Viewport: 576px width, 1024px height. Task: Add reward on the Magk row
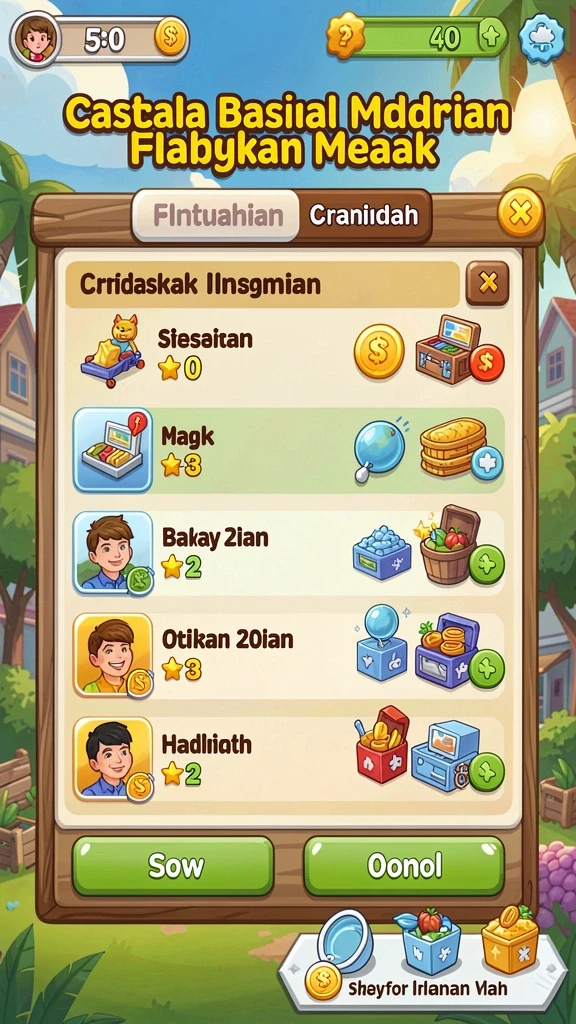tap(487, 463)
